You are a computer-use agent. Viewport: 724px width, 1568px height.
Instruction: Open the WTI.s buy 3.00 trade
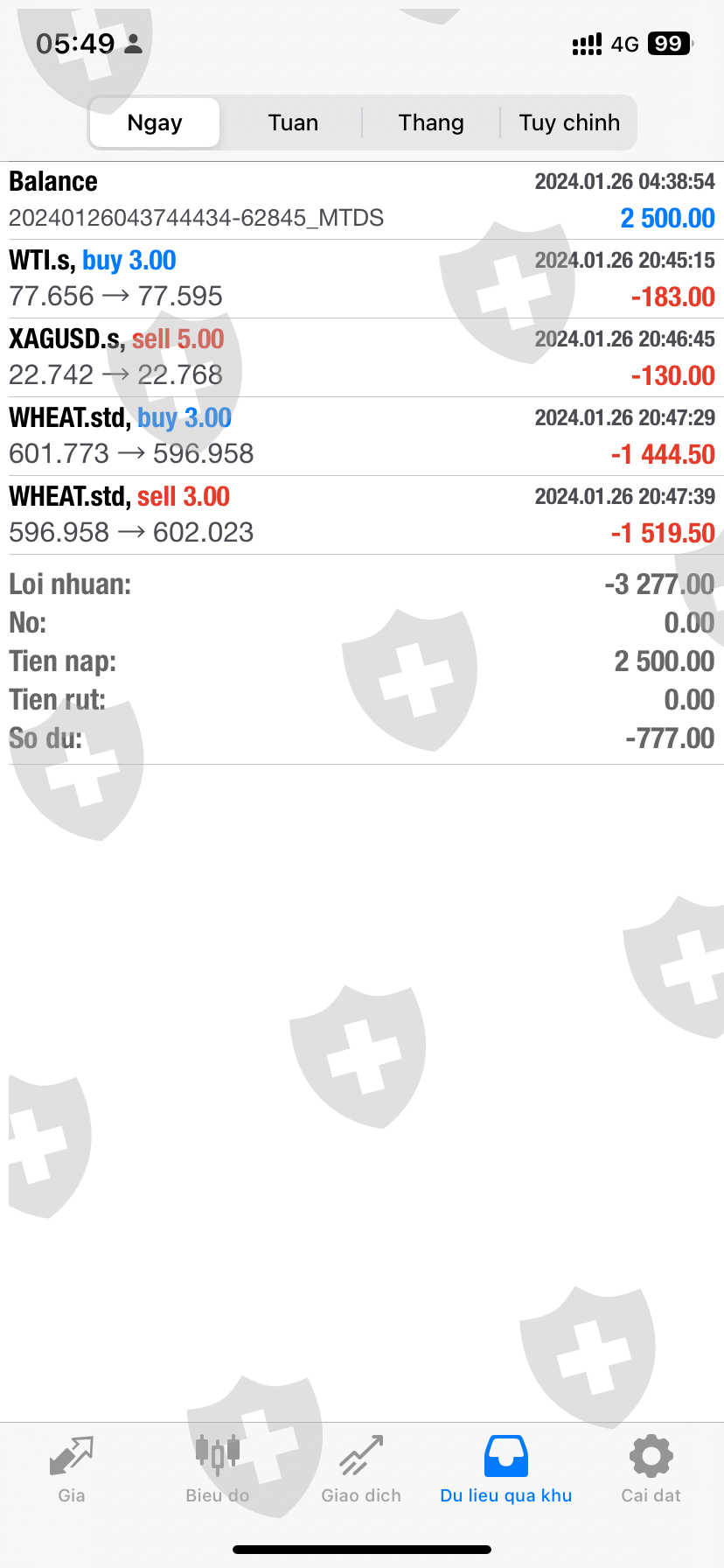[362, 278]
